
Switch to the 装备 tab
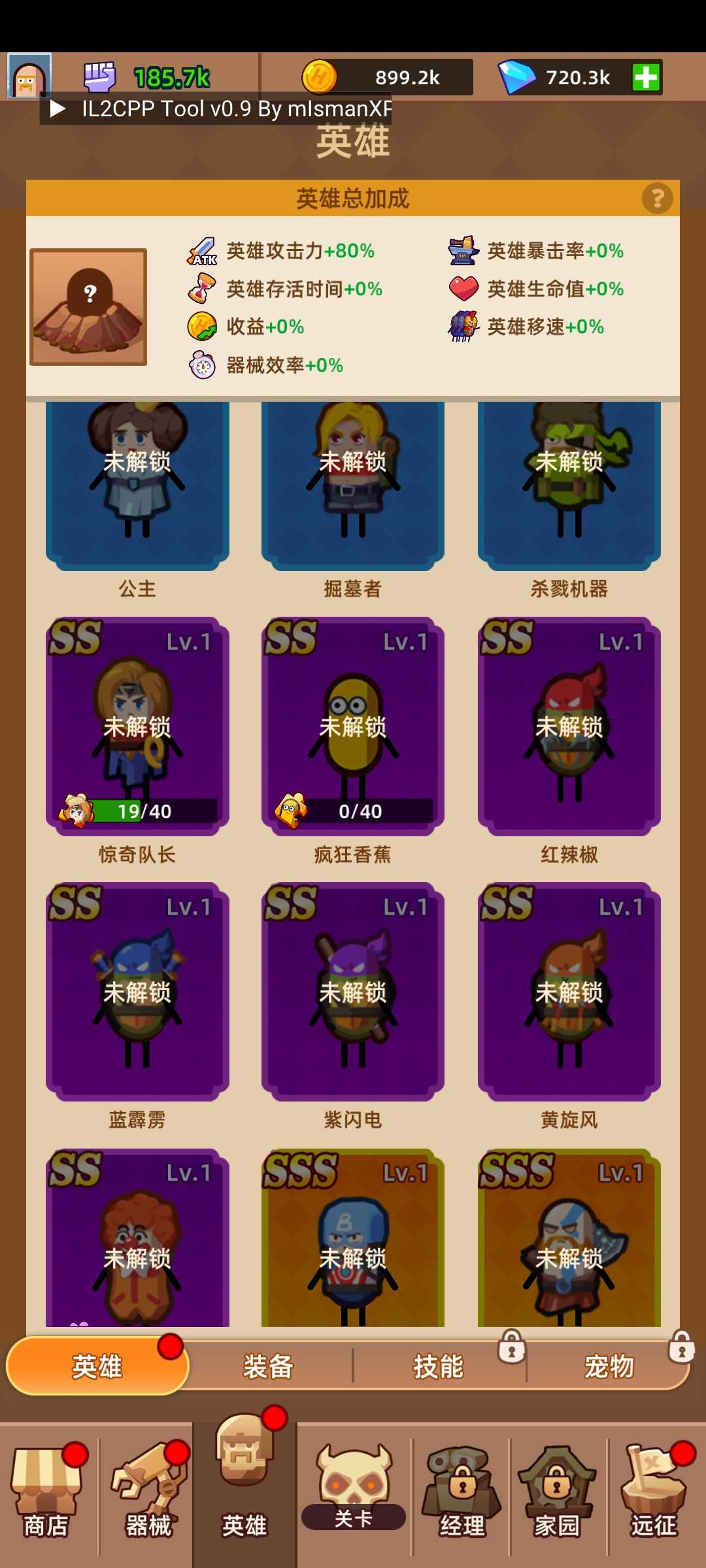(x=268, y=1366)
